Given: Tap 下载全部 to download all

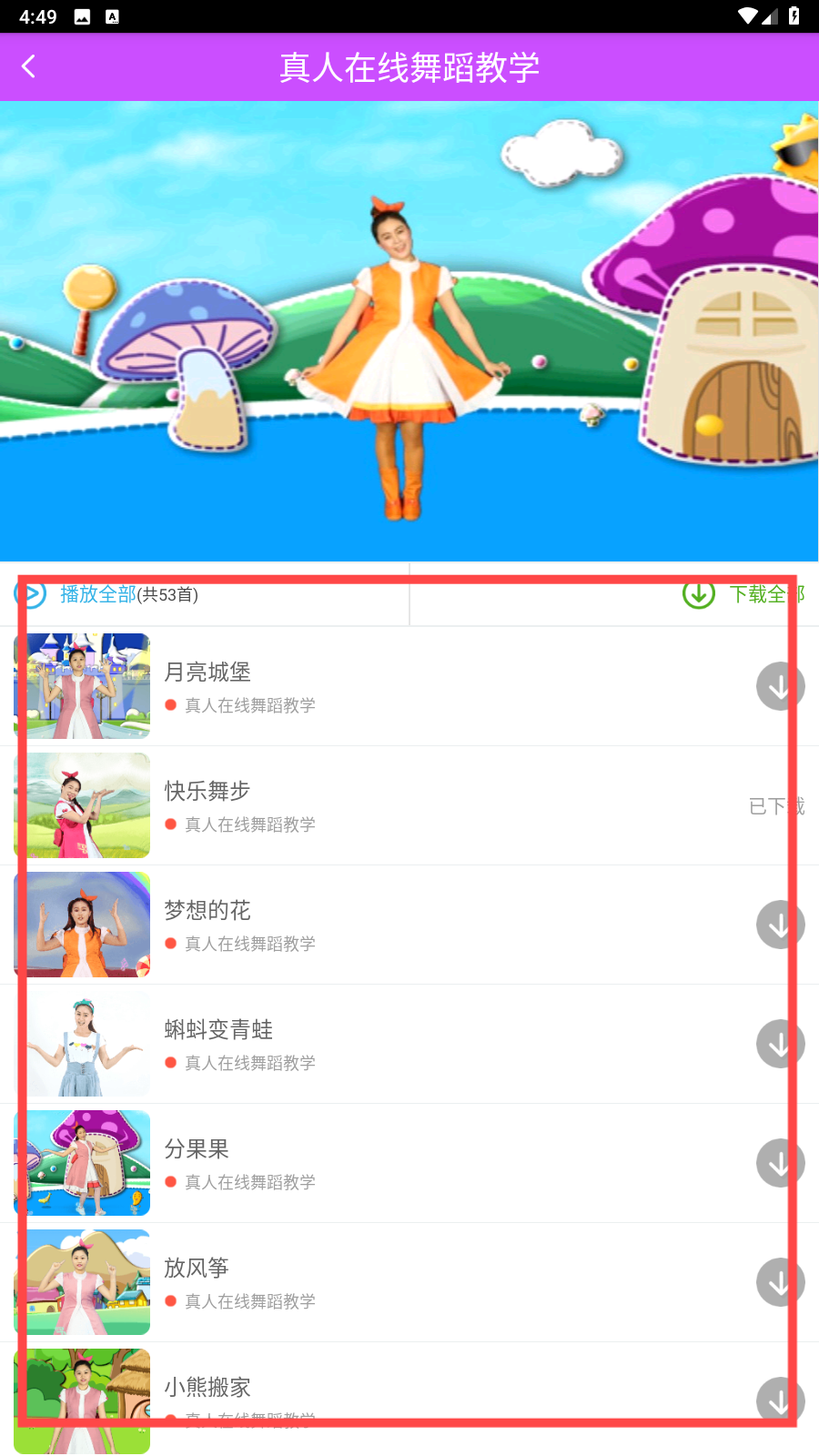Looking at the screenshot, I should pyautogui.click(x=744, y=594).
